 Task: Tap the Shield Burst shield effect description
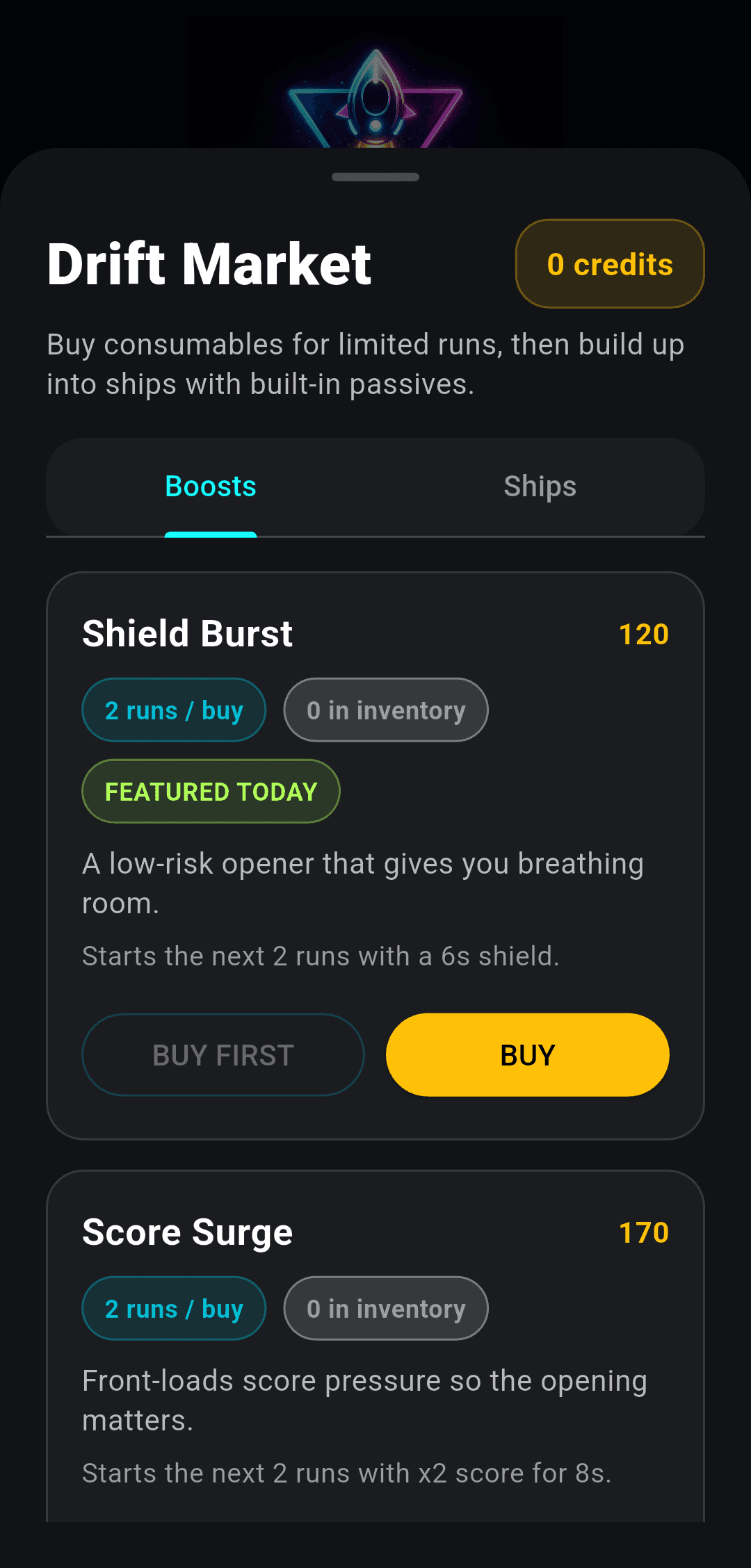point(321,956)
